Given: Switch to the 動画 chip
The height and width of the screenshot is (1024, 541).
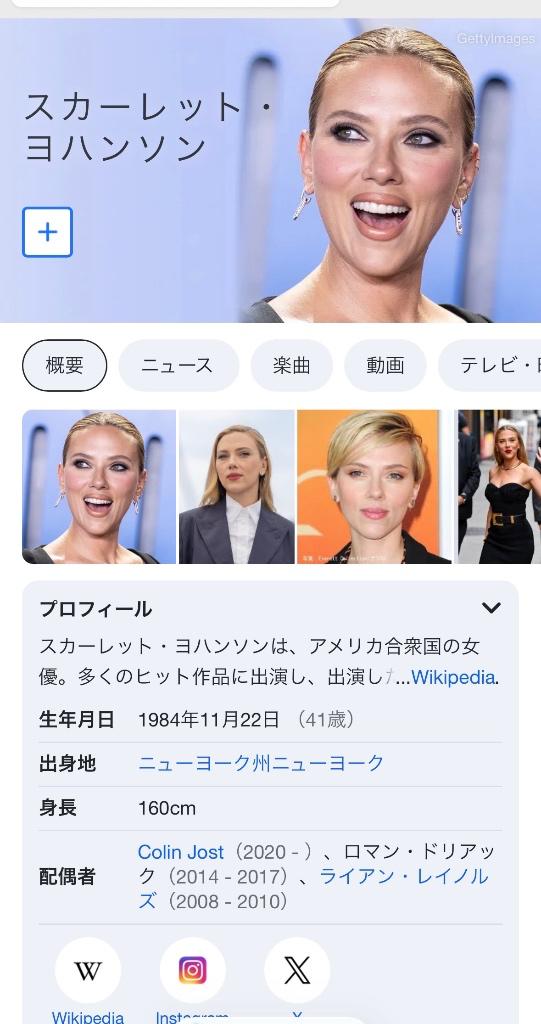Looking at the screenshot, I should pyautogui.click(x=385, y=365).
